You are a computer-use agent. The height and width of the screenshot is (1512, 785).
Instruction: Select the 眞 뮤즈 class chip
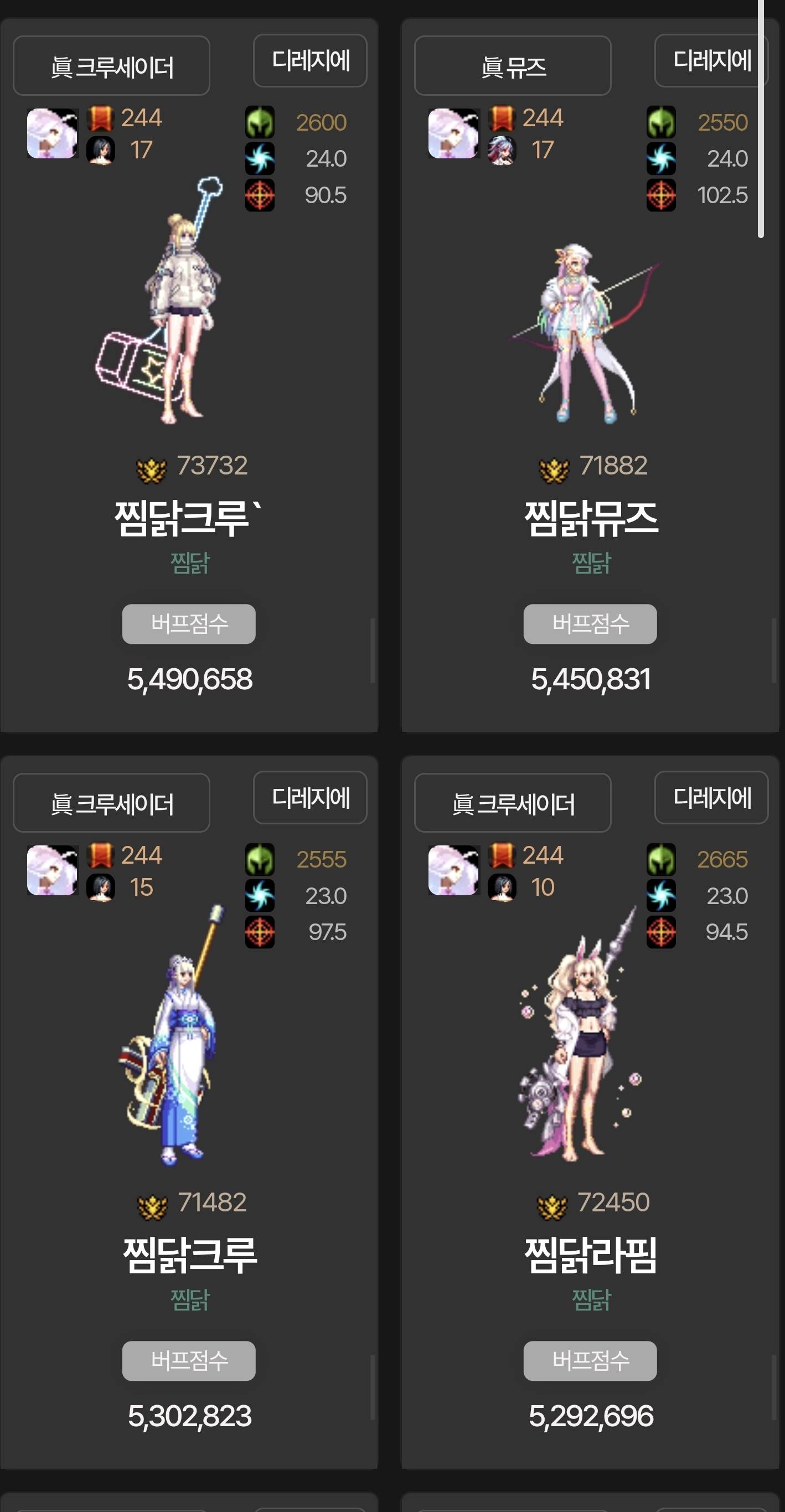512,66
